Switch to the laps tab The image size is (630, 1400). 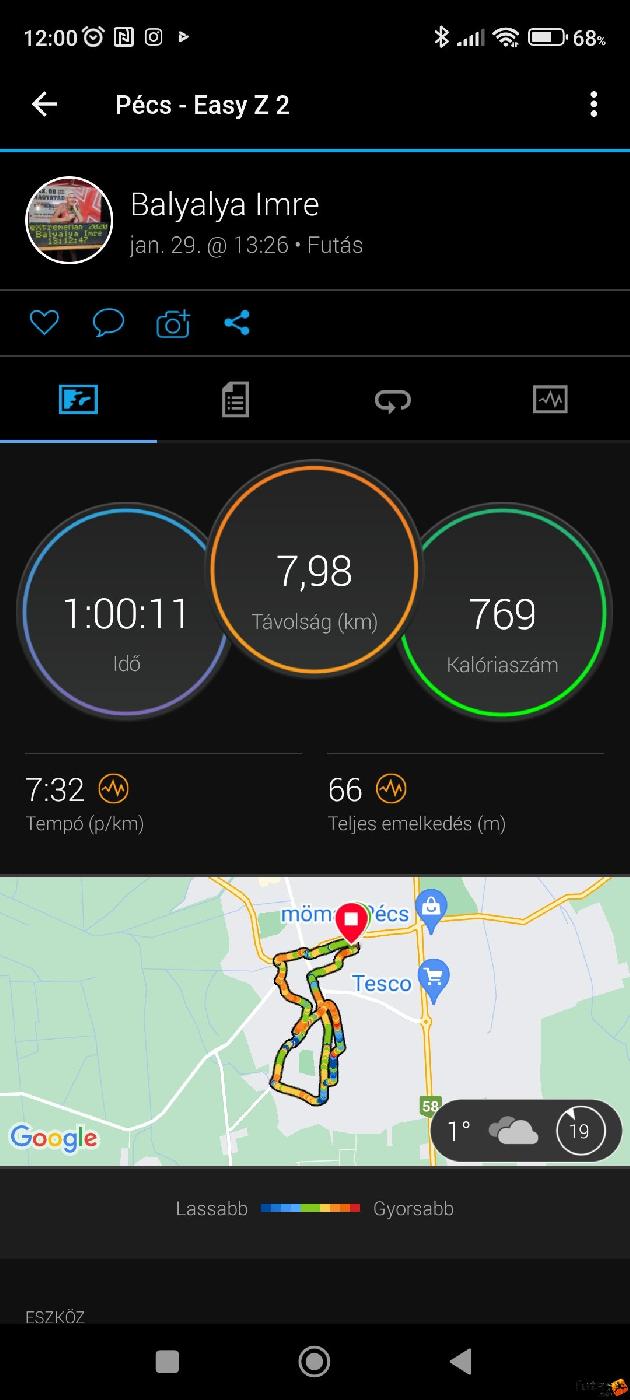(x=393, y=400)
